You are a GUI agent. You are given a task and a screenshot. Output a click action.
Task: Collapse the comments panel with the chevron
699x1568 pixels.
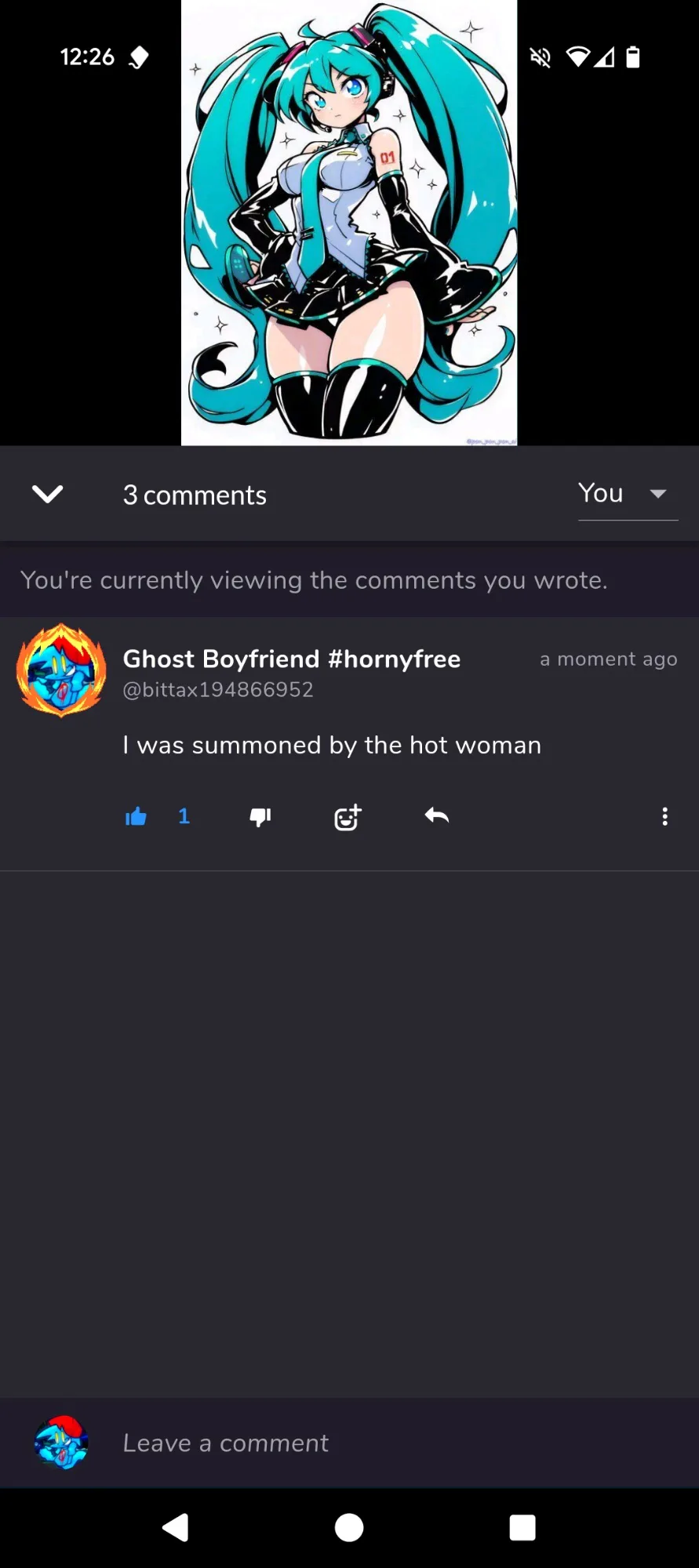pos(47,494)
